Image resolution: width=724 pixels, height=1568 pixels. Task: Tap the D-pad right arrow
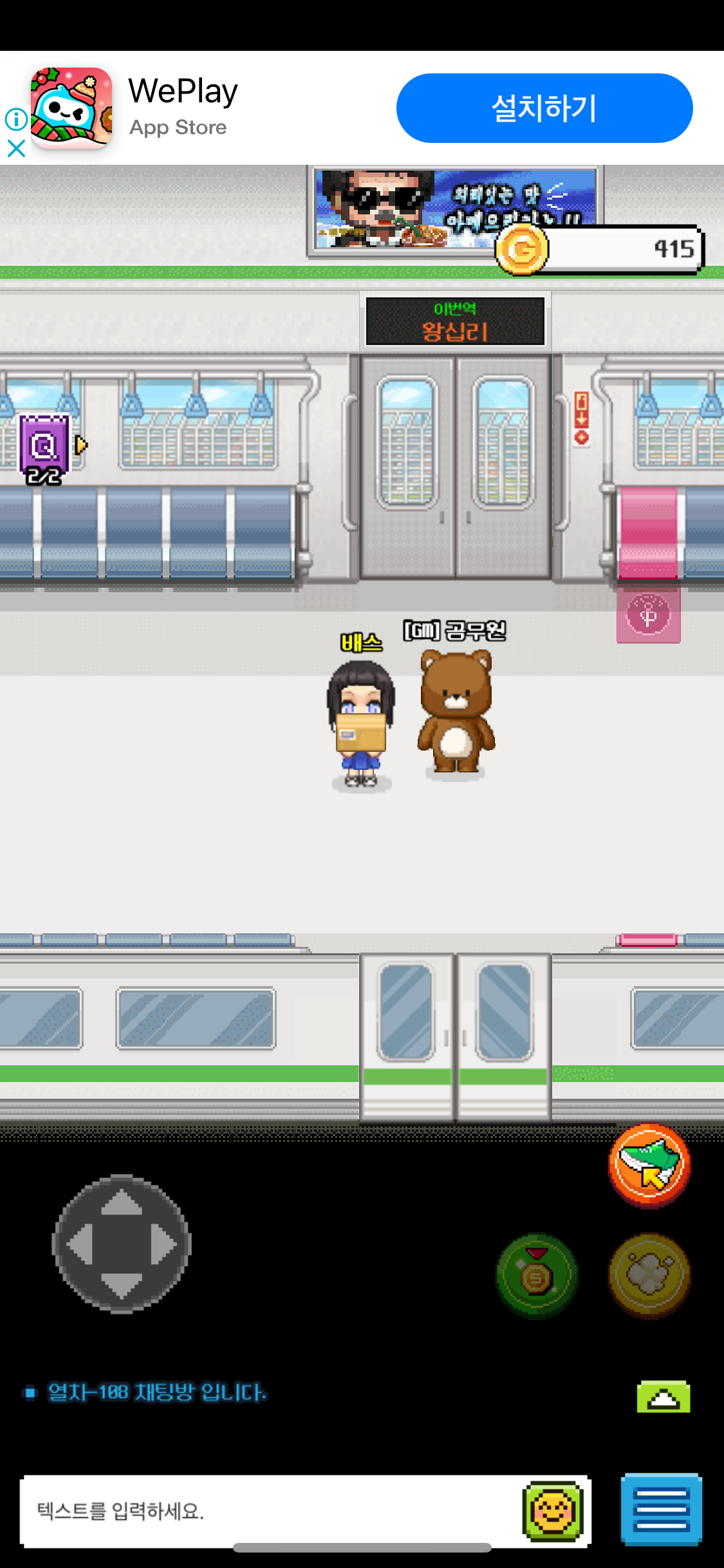(x=163, y=1245)
